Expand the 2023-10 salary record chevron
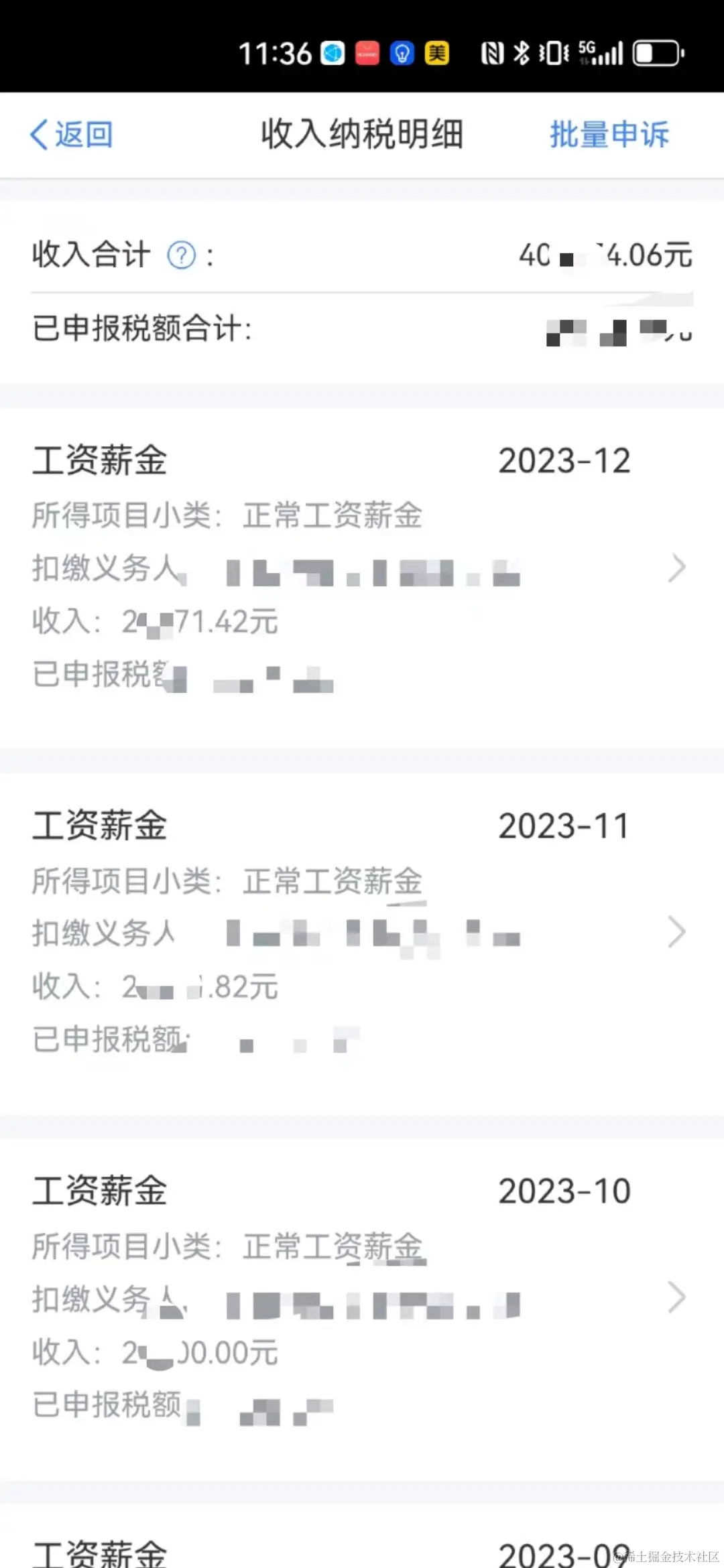 pos(677,1297)
